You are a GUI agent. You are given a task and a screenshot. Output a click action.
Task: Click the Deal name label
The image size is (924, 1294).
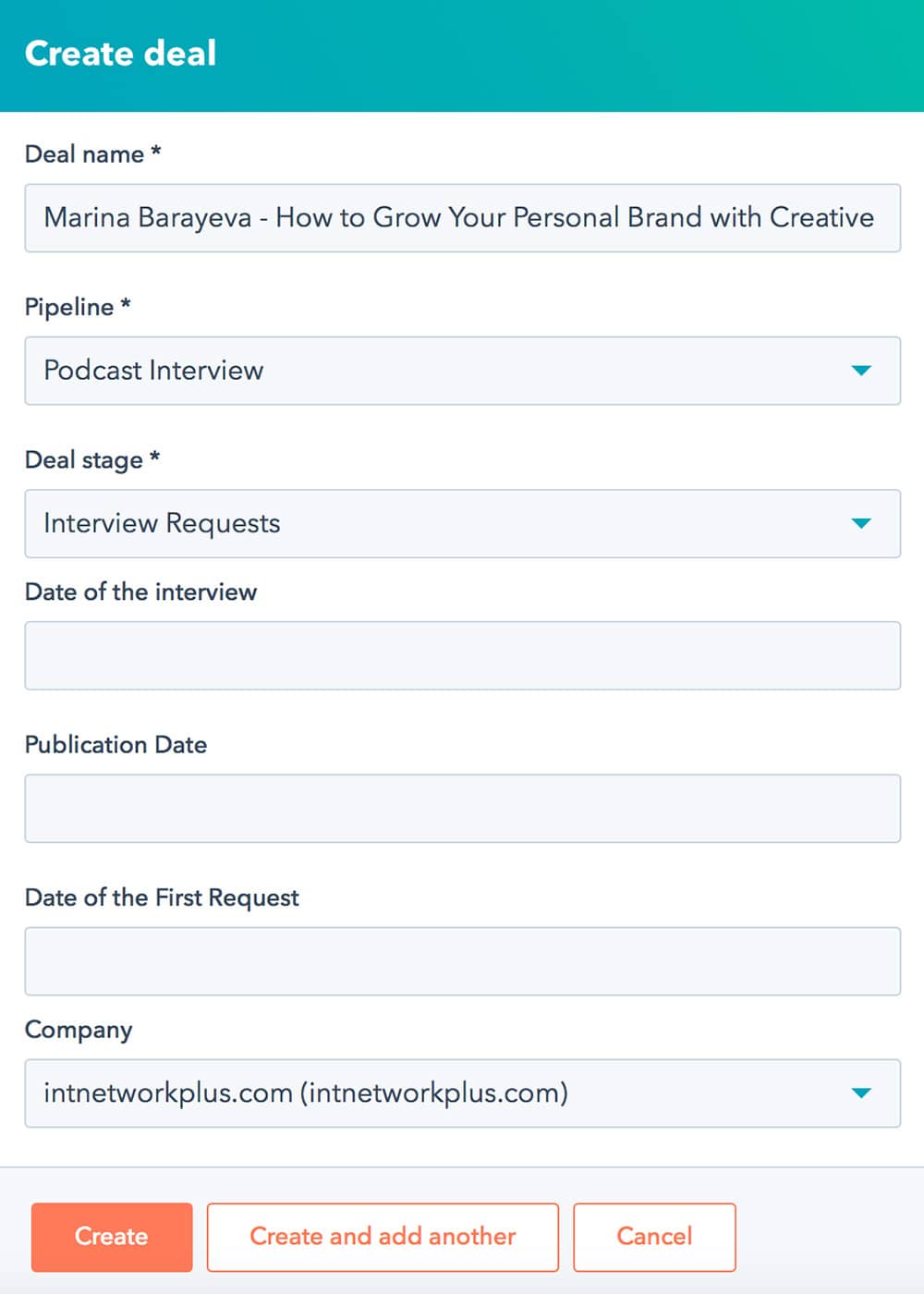pyautogui.click(x=92, y=153)
